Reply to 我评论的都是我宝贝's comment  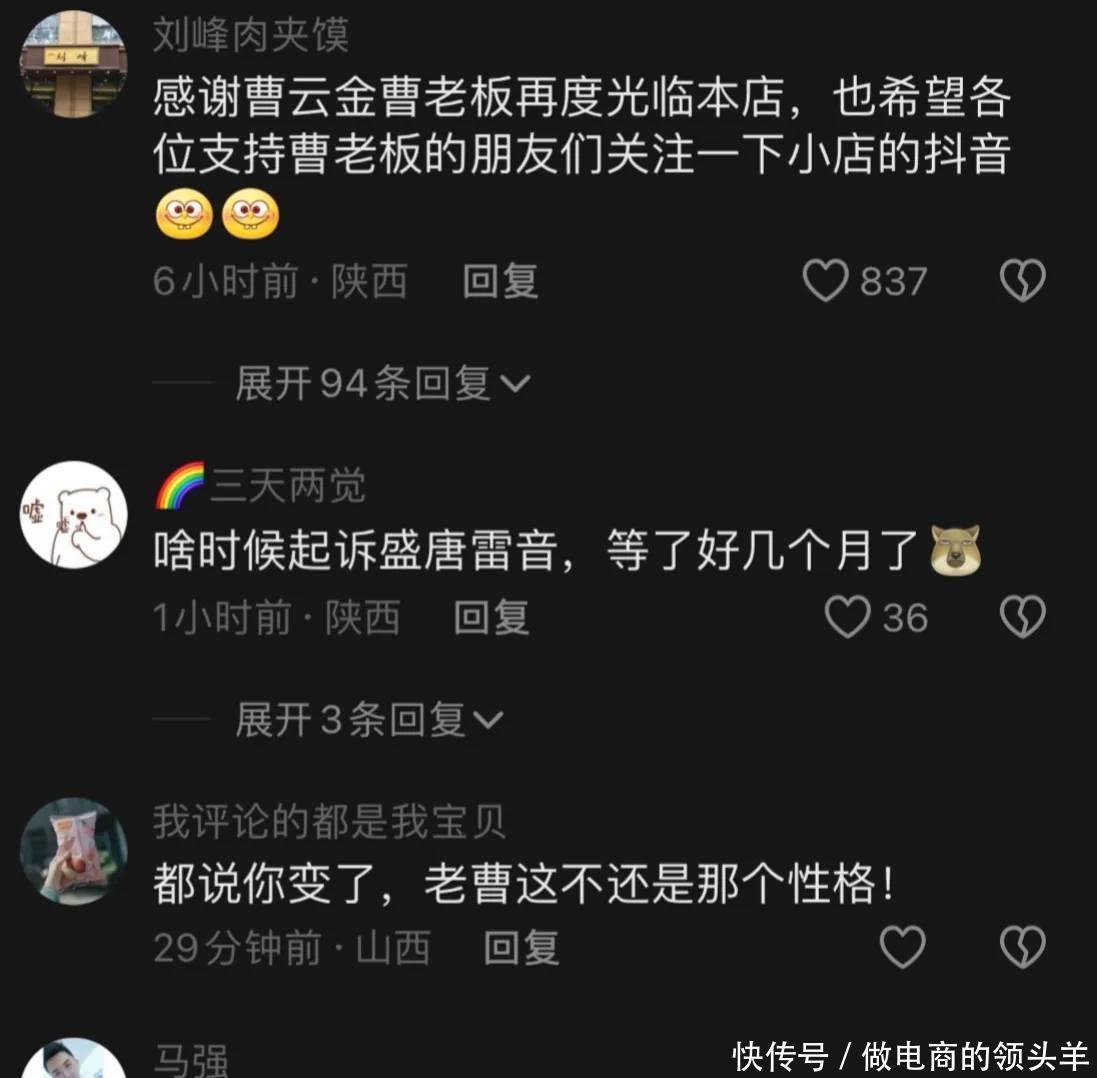point(521,947)
